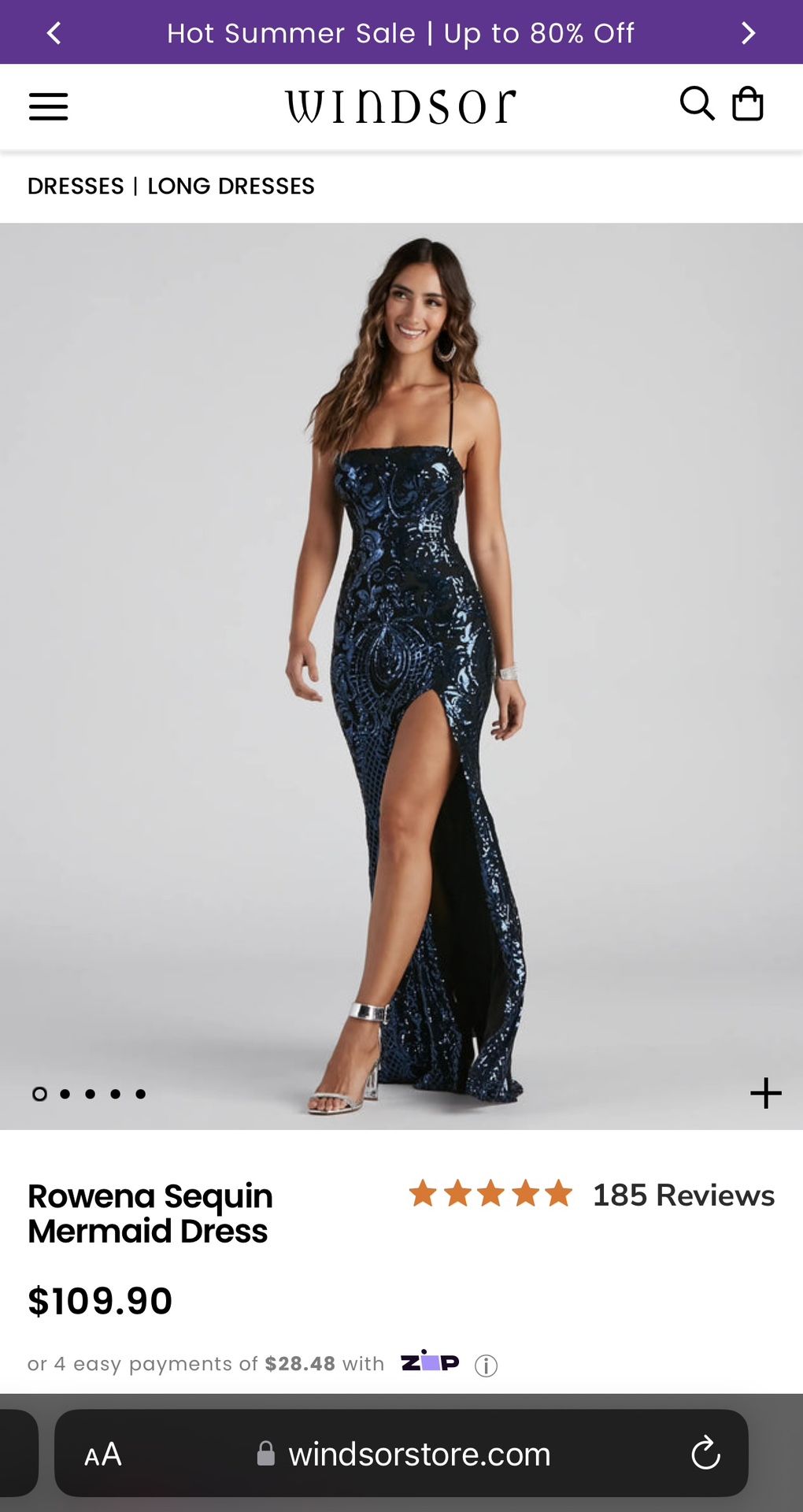803x1512 pixels.
Task: Zoom the dress photo with plus icon
Action: pos(765,1093)
